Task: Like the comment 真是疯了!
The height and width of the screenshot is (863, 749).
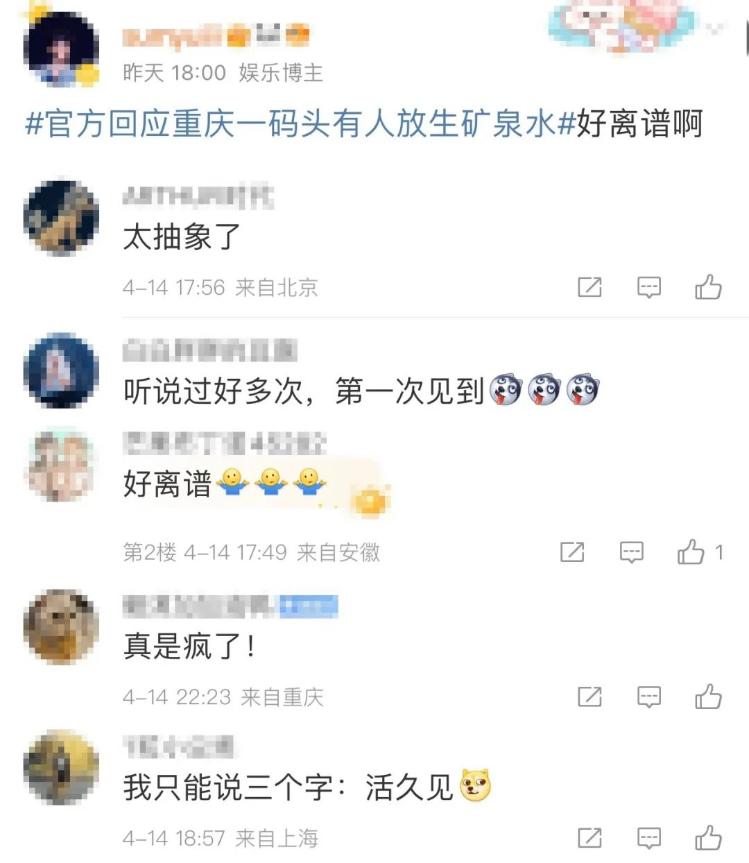Action: point(708,696)
